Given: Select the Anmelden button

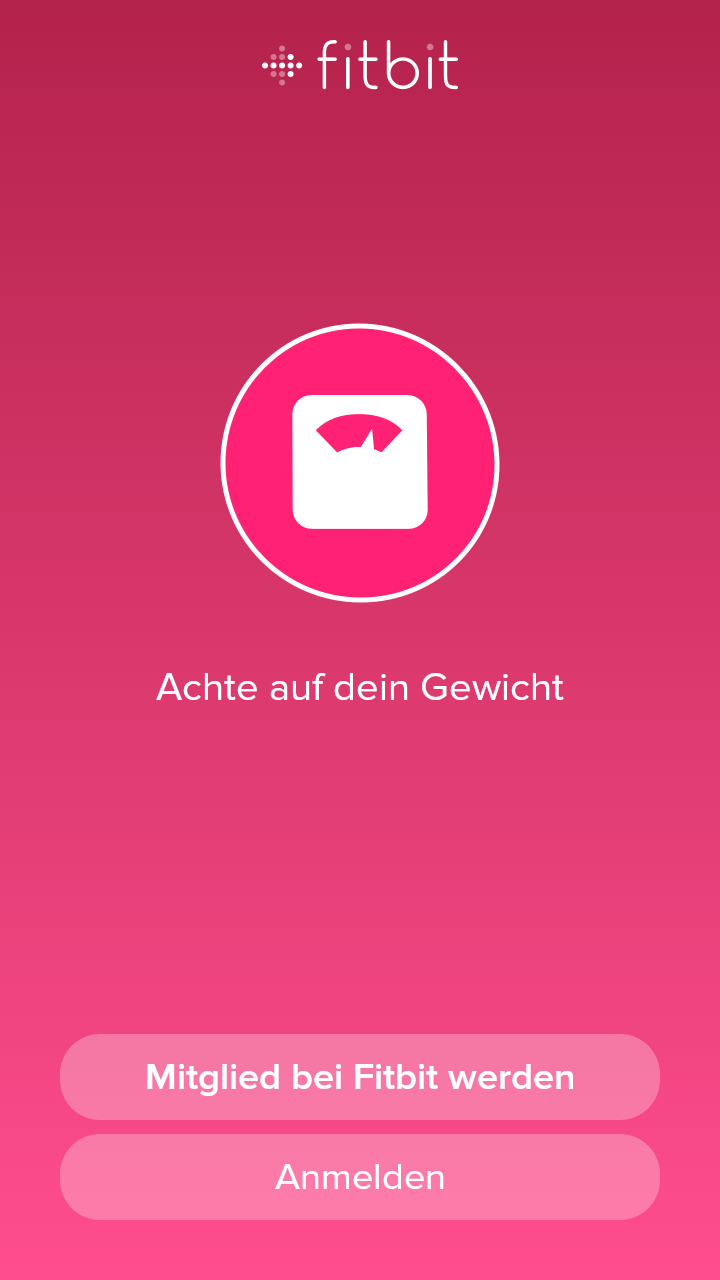Looking at the screenshot, I should point(360,1177).
